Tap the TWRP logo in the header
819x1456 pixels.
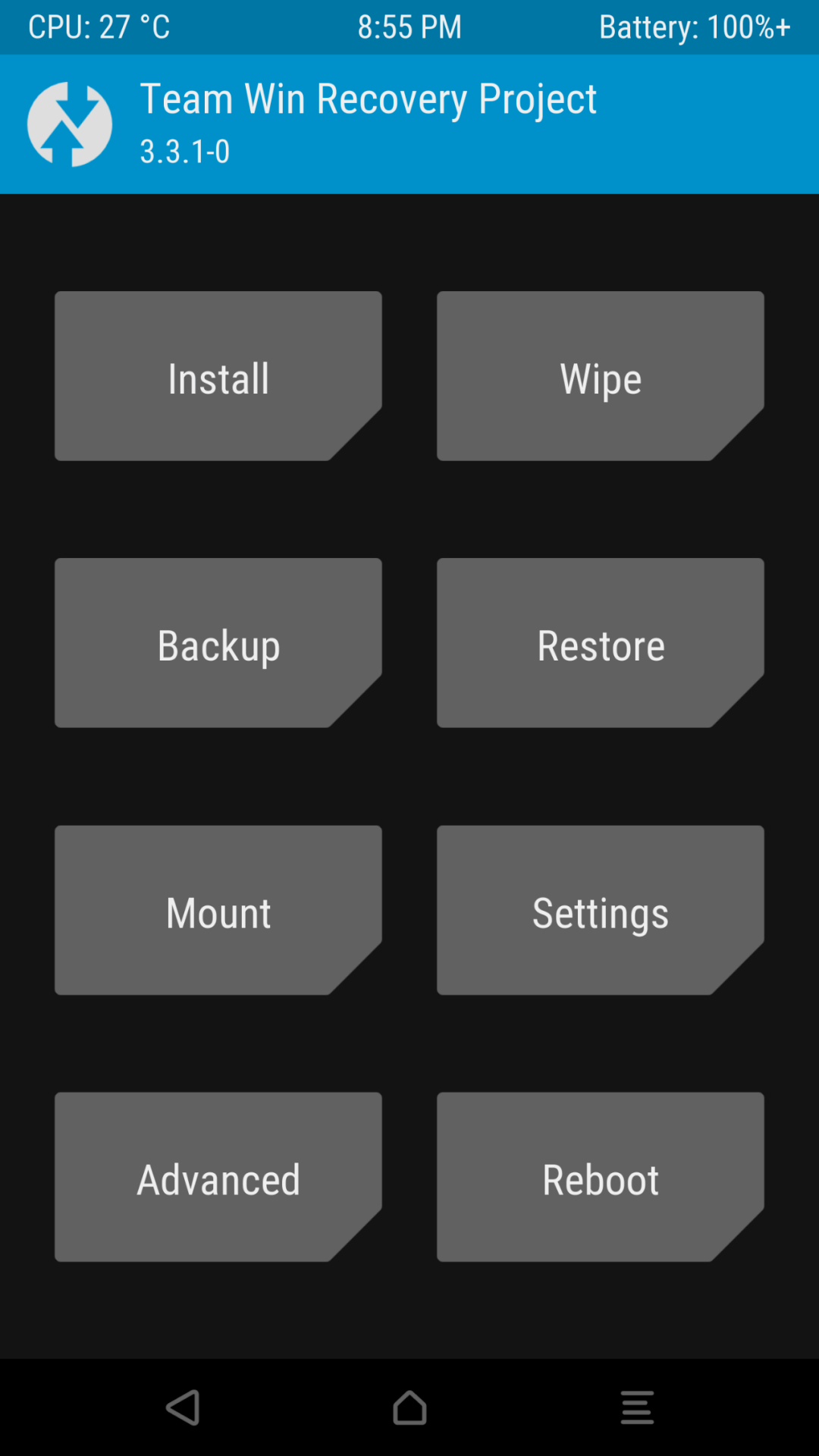tap(68, 123)
